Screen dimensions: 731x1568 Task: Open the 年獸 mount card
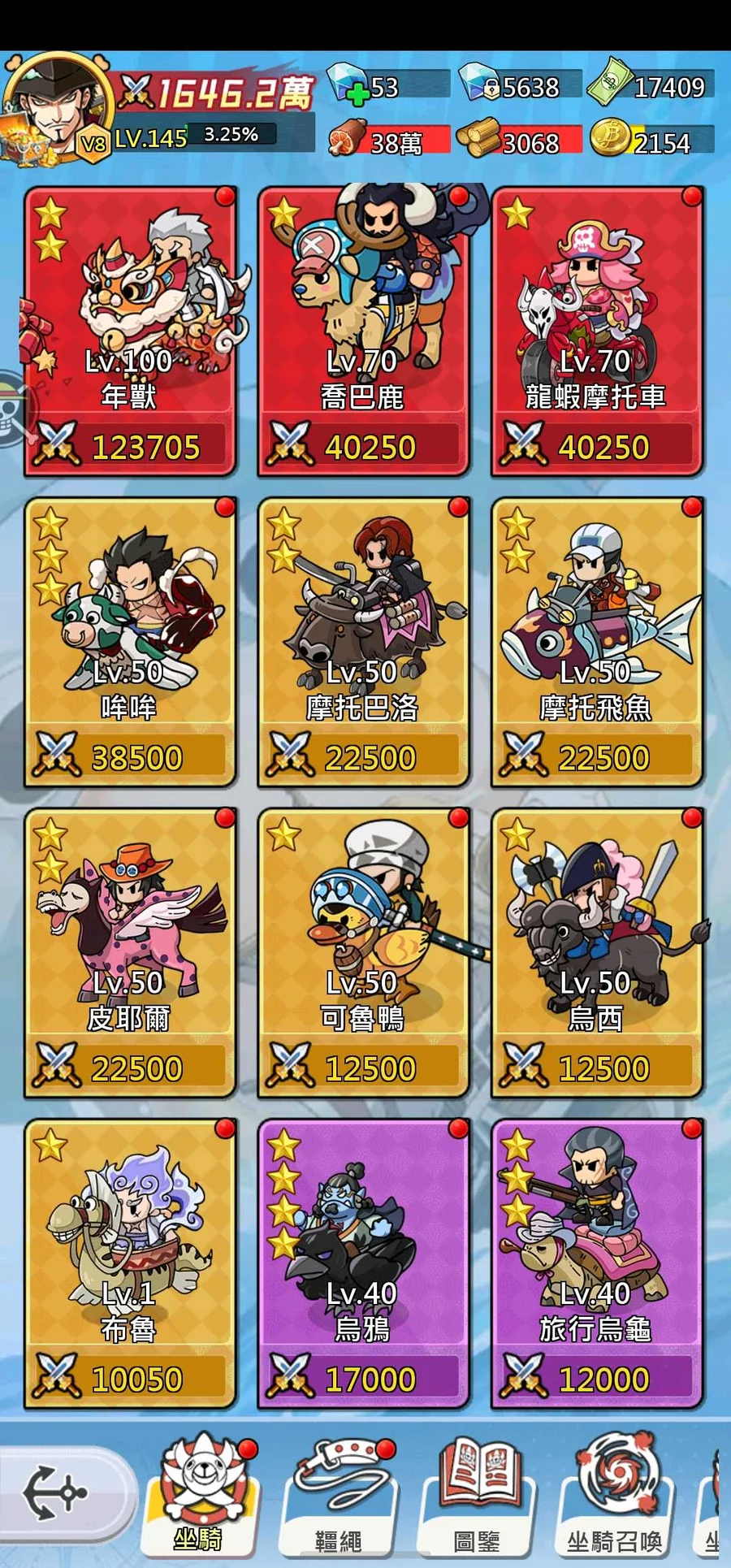pyautogui.click(x=131, y=331)
